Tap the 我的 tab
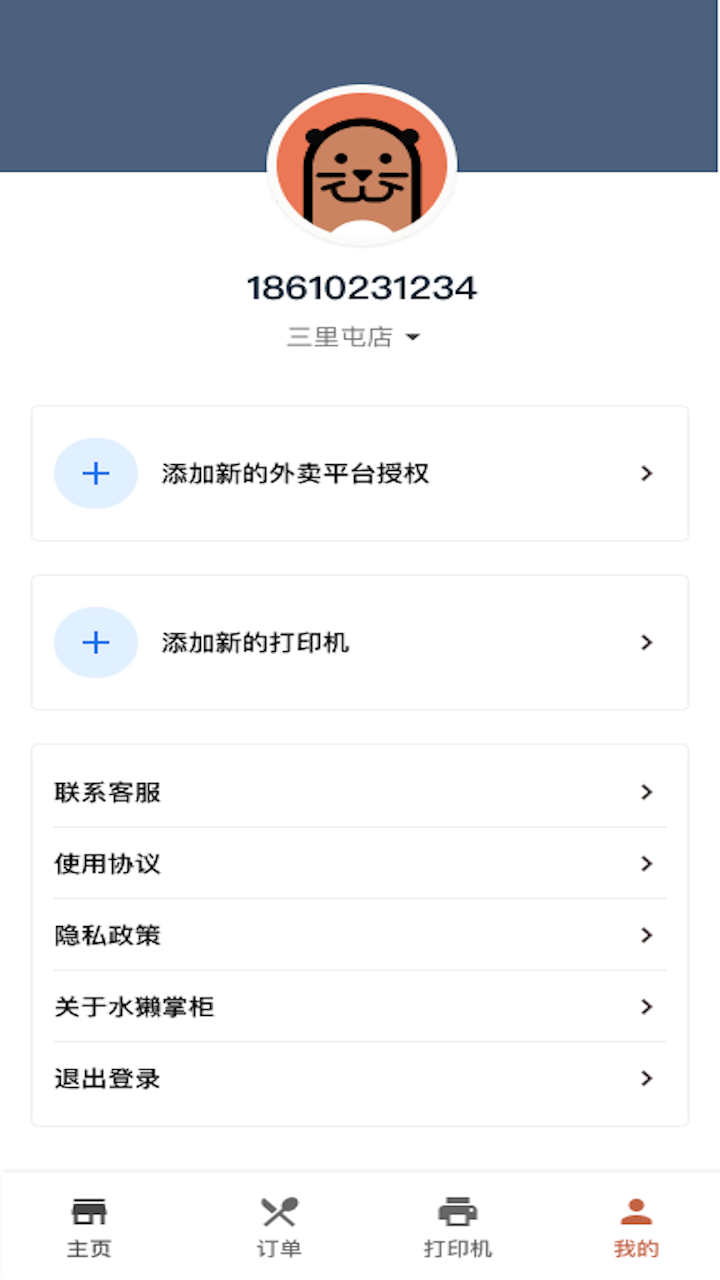Screen dimensions: 720x1280 pyautogui.click(x=636, y=1227)
